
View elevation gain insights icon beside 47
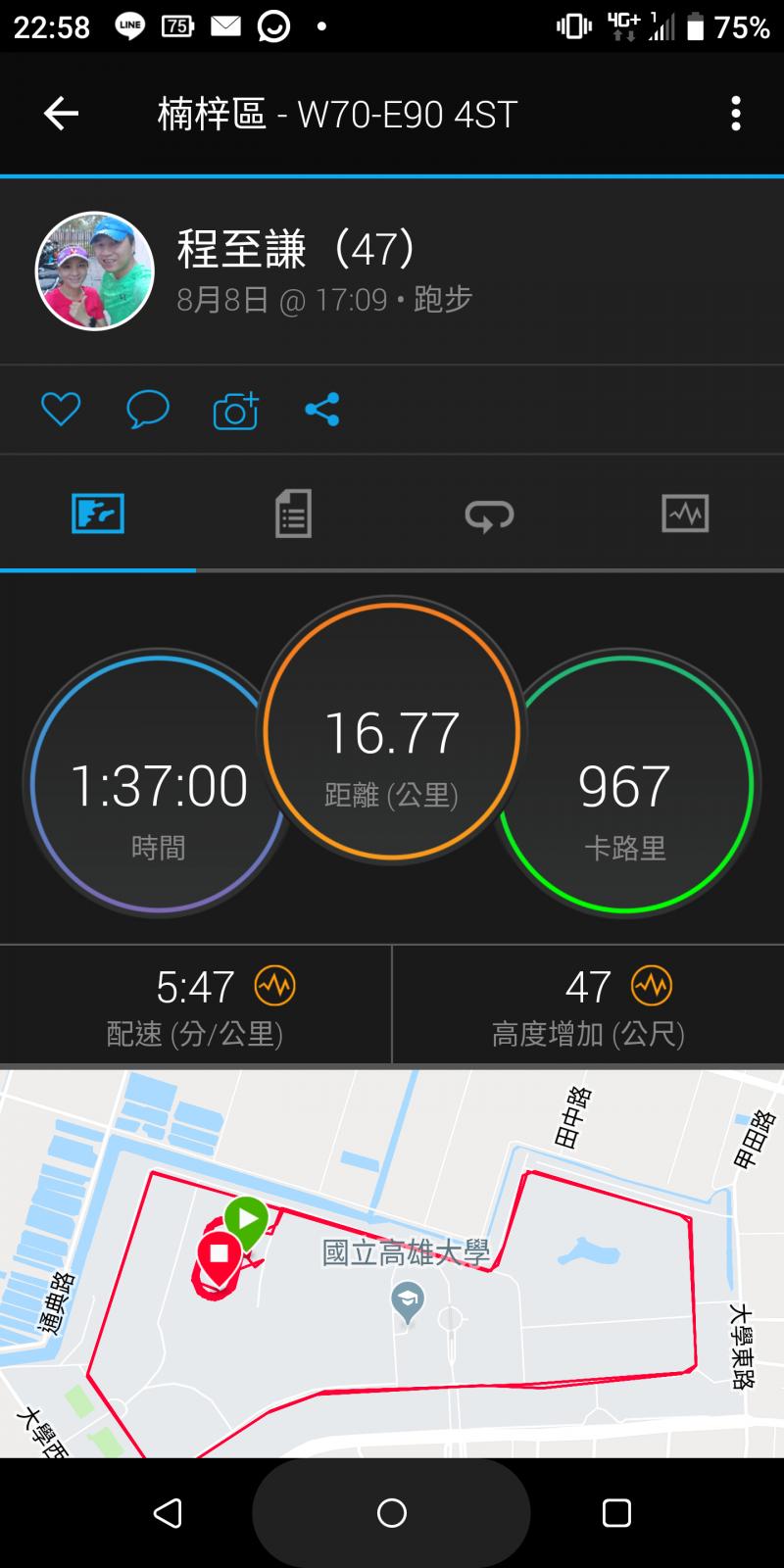pos(652,986)
